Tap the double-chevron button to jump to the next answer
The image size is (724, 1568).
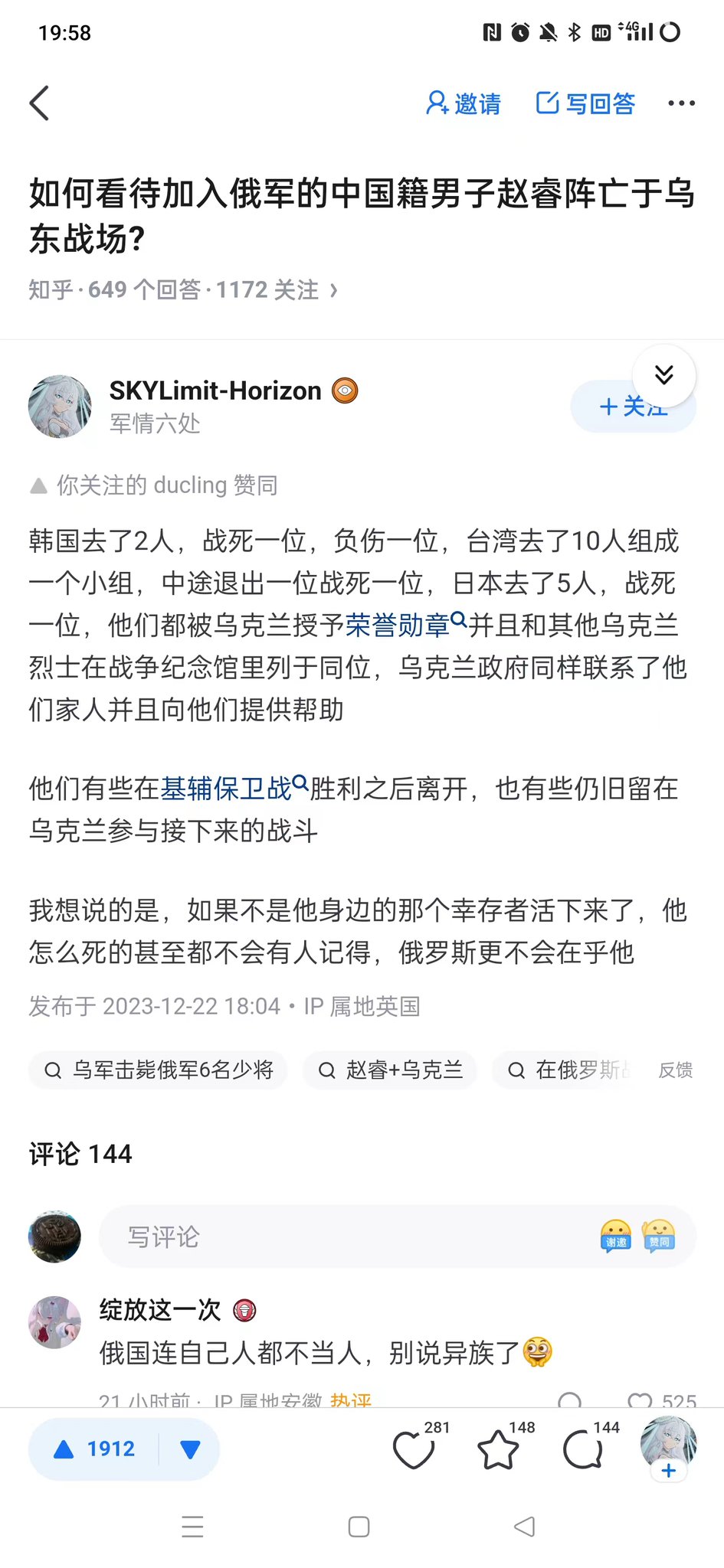(663, 374)
